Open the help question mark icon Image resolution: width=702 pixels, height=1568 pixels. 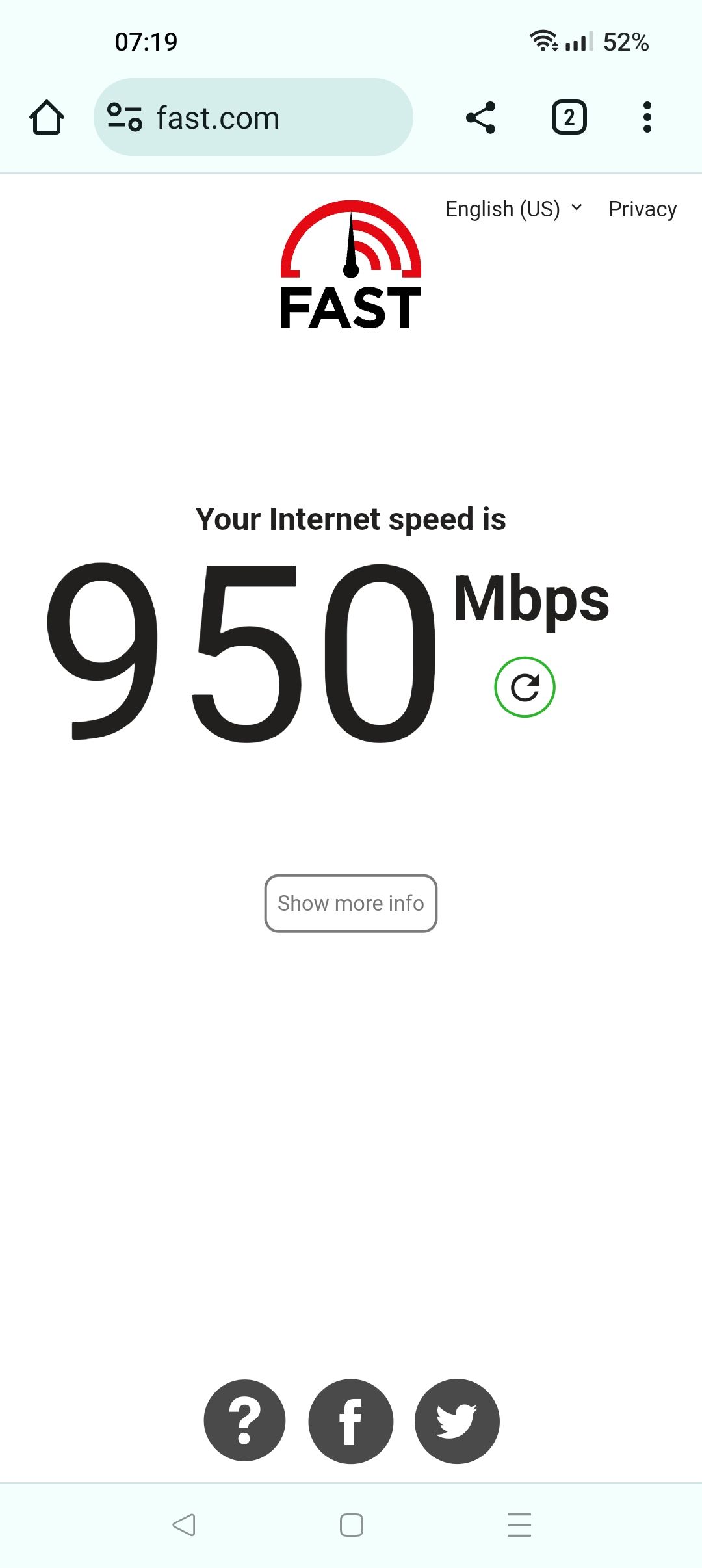pos(244,1421)
